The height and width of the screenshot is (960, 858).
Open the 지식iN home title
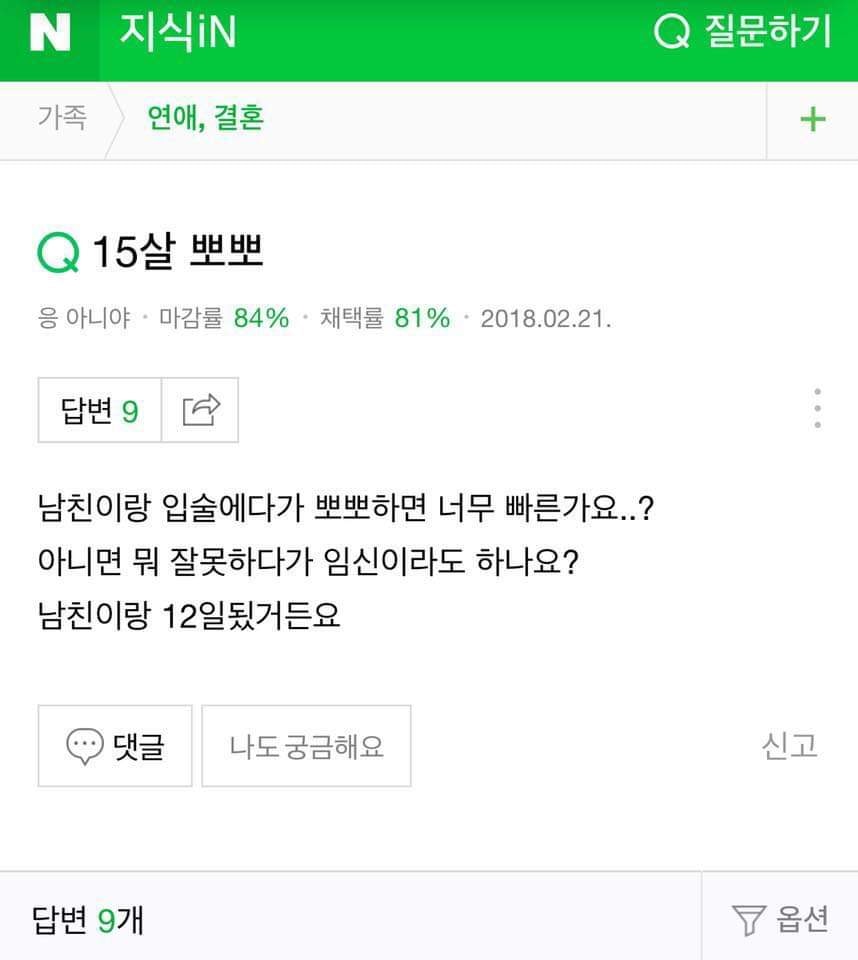(x=177, y=33)
